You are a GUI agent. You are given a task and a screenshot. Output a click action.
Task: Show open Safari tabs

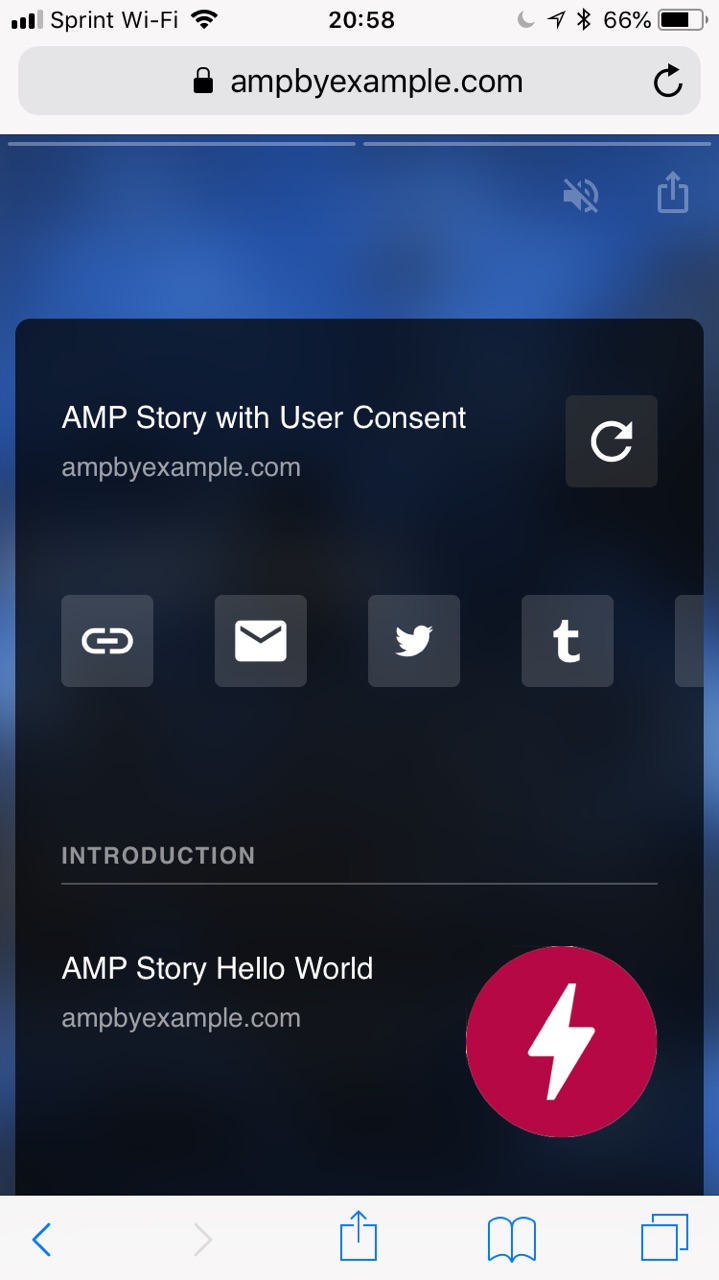664,1240
